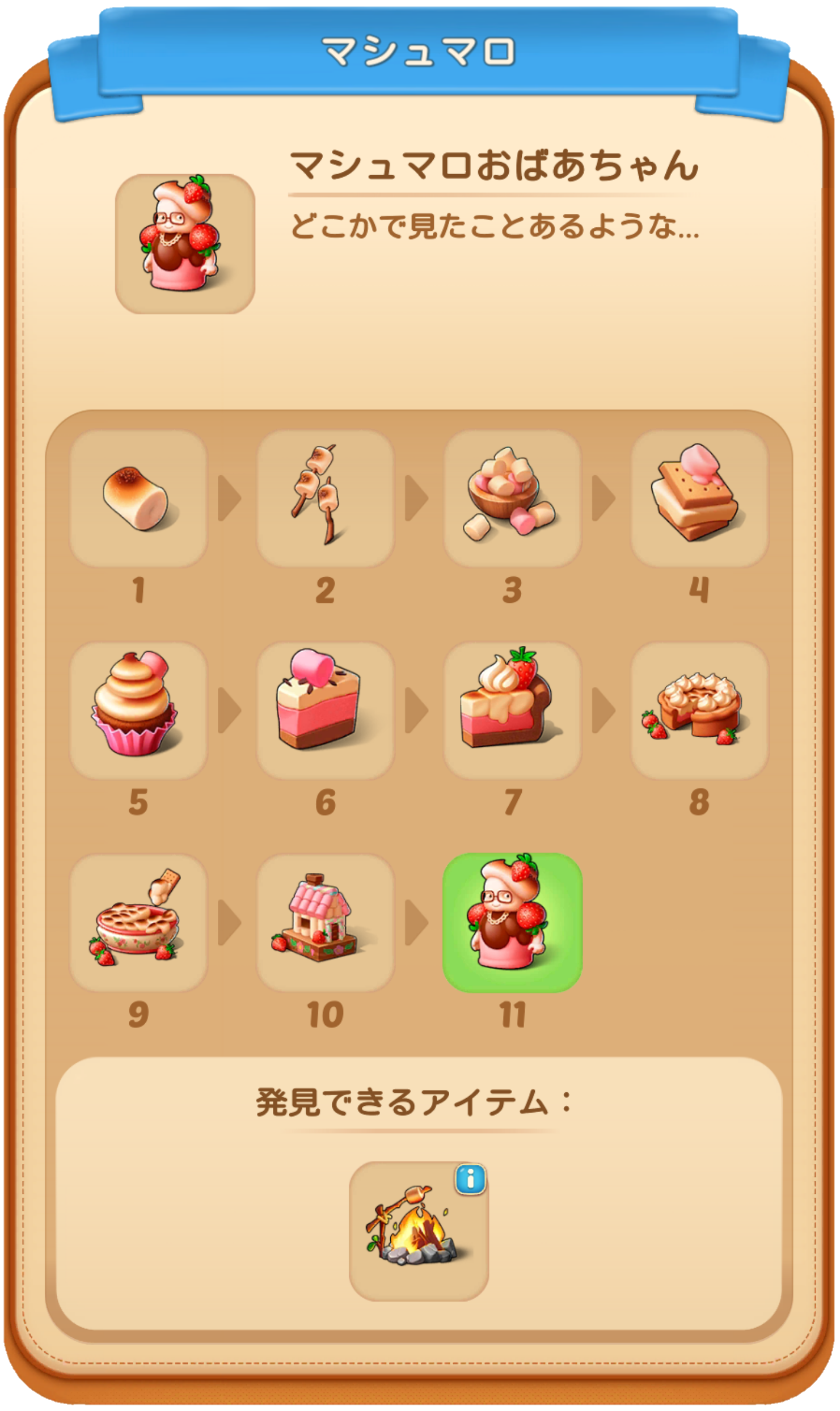The width and height of the screenshot is (840, 1411).
Task: Select item 2, the marshmallow skewers
Action: (325, 498)
